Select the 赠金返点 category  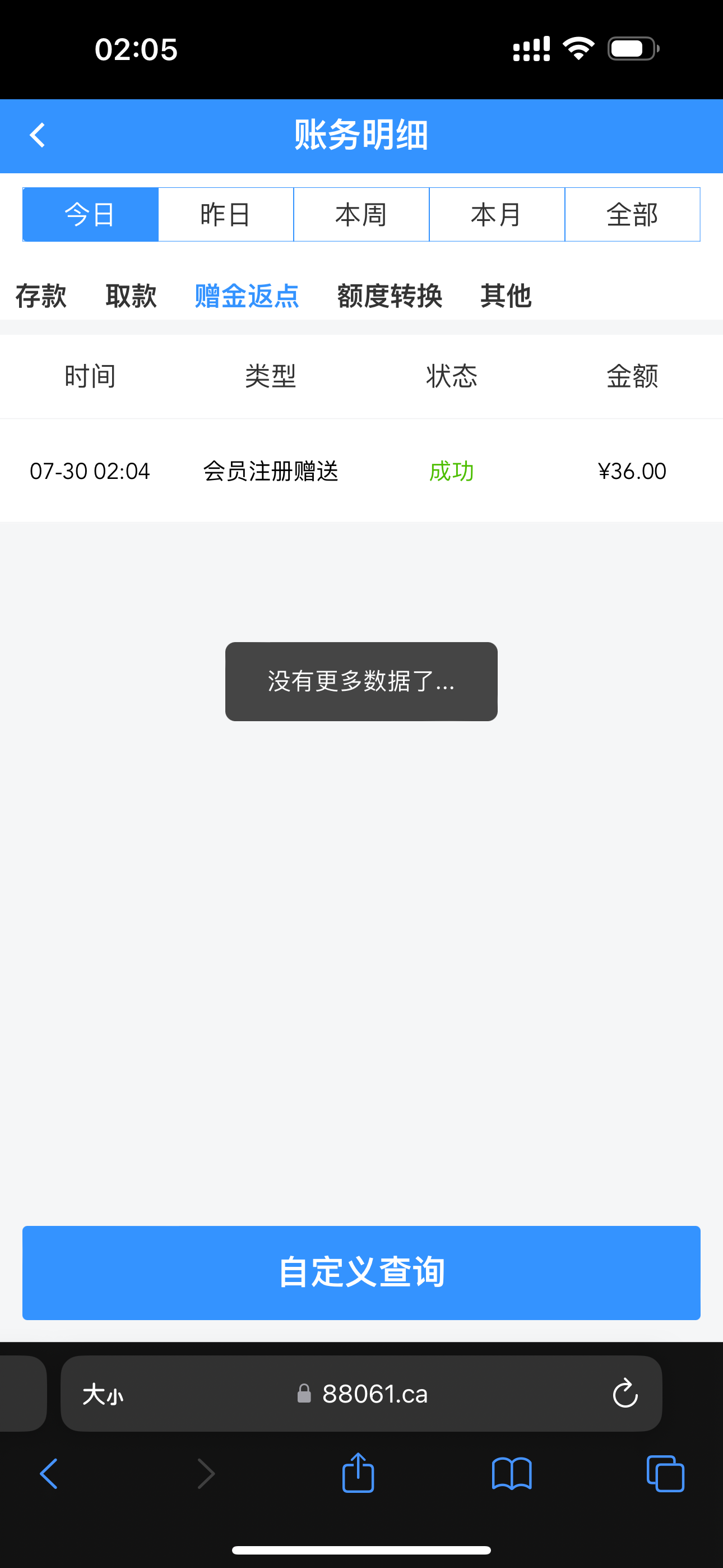[x=247, y=297]
